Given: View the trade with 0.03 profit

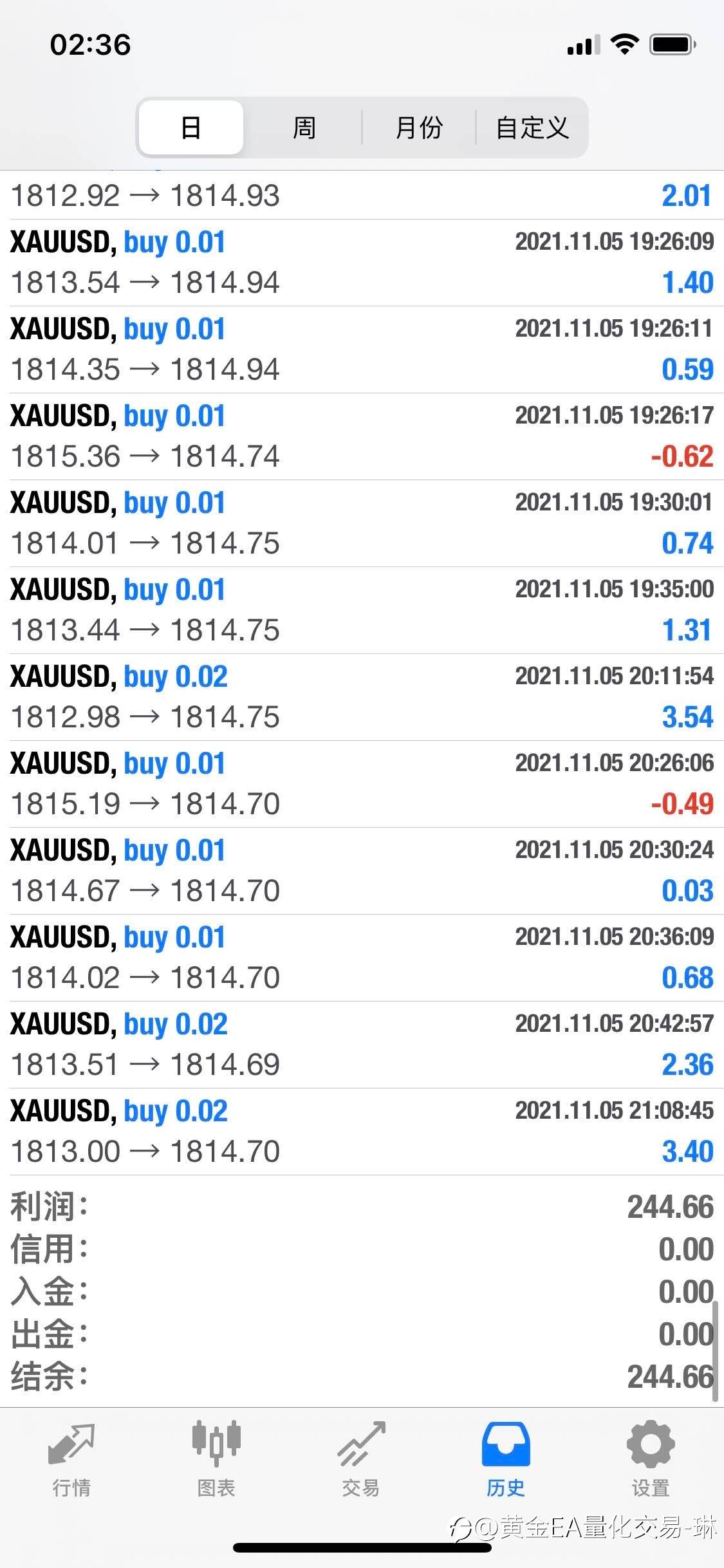Looking at the screenshot, I should (x=362, y=871).
